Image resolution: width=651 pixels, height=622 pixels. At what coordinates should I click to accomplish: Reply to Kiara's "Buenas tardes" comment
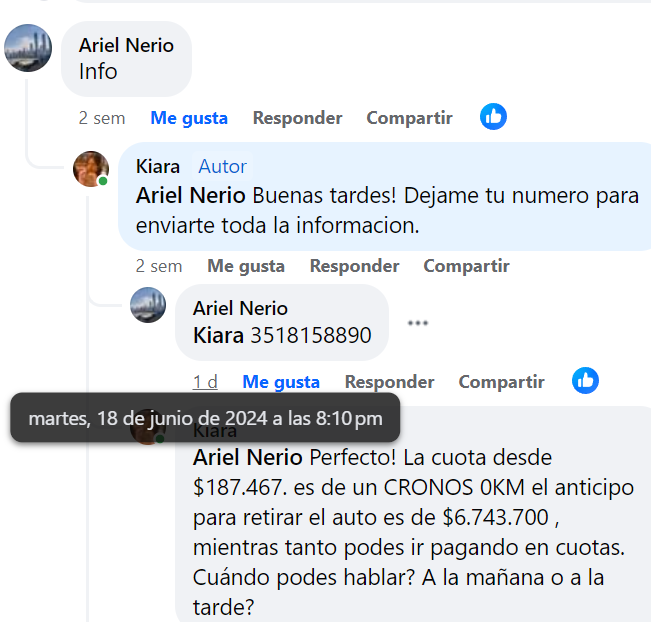(x=354, y=266)
